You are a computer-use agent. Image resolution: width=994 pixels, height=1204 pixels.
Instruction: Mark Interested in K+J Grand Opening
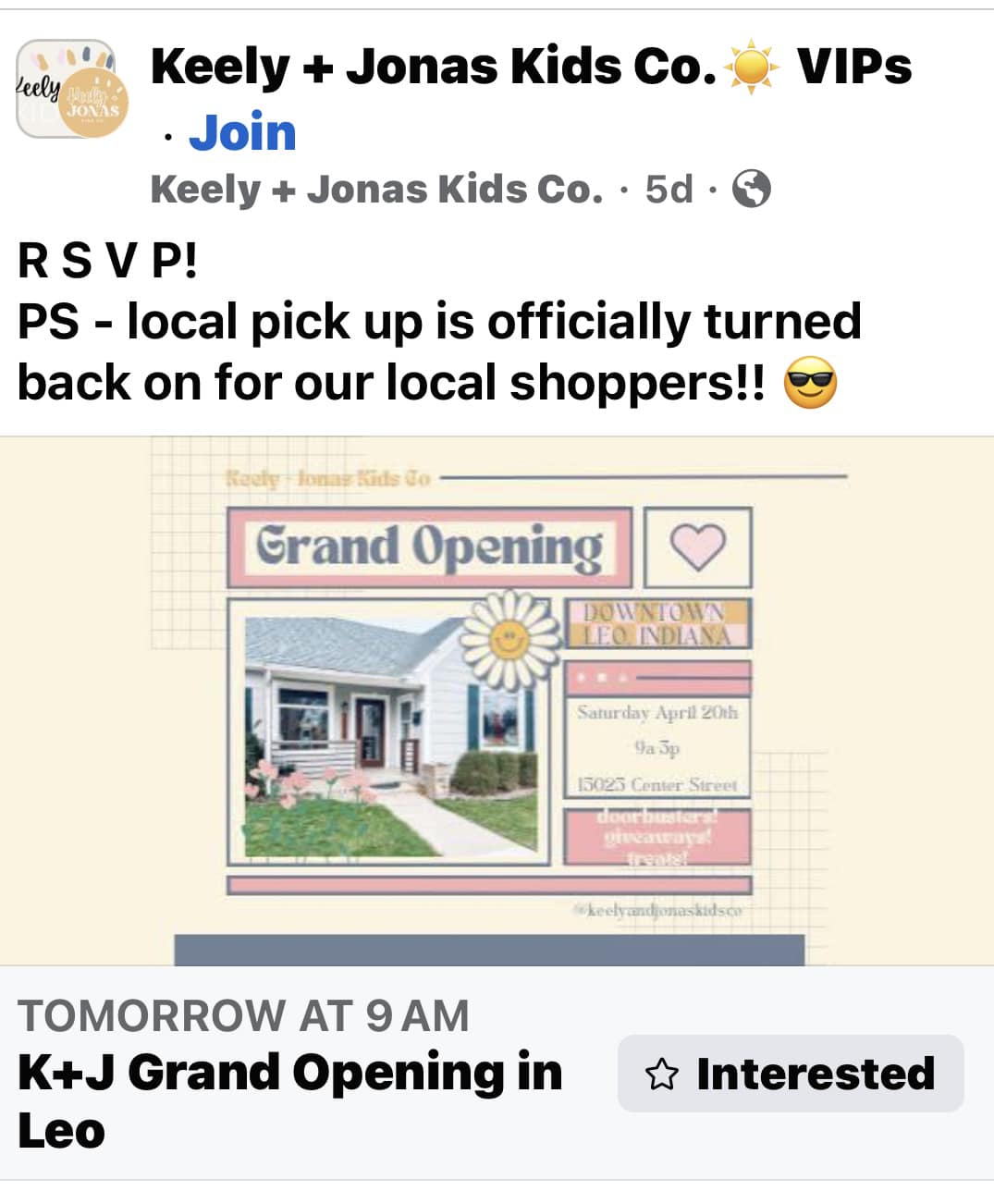[x=791, y=1074]
